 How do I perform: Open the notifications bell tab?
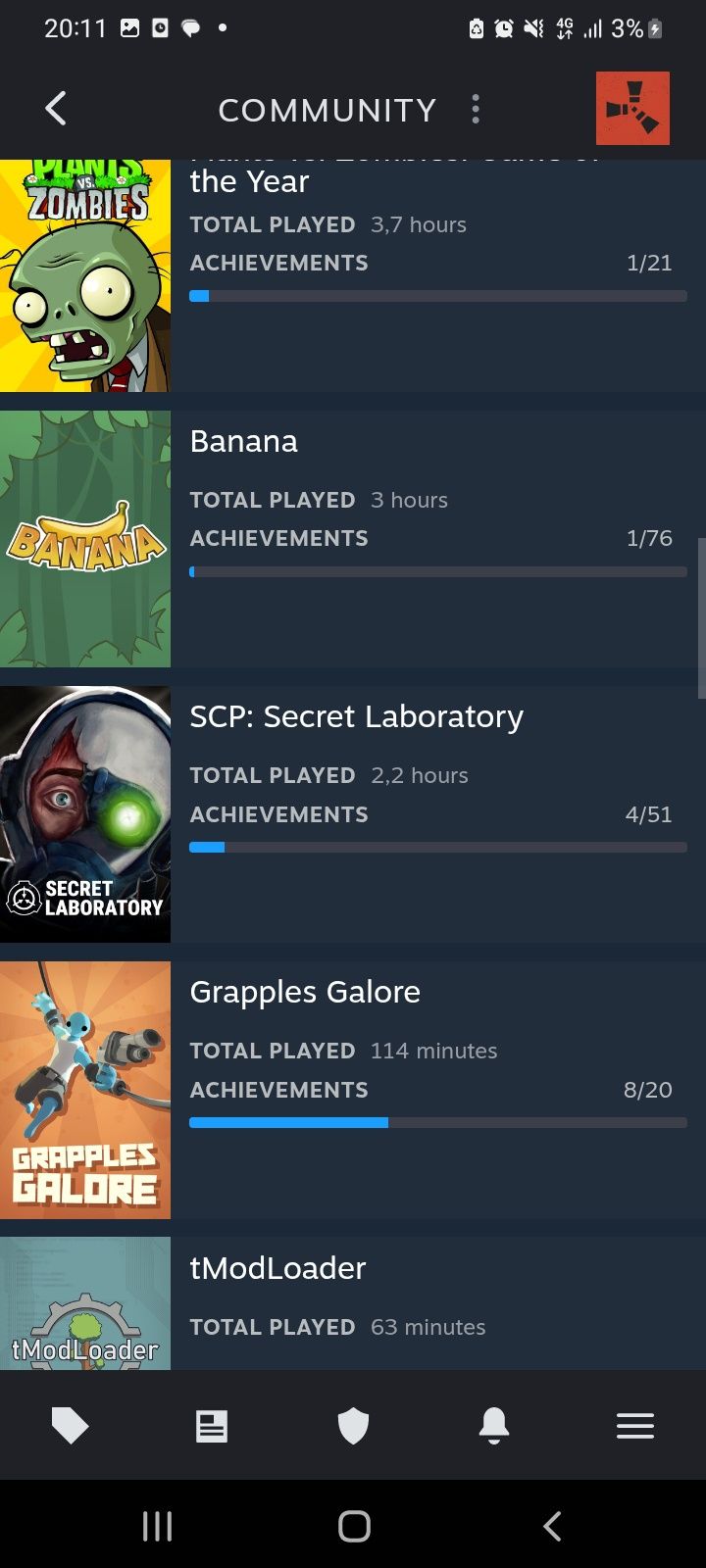[494, 1426]
